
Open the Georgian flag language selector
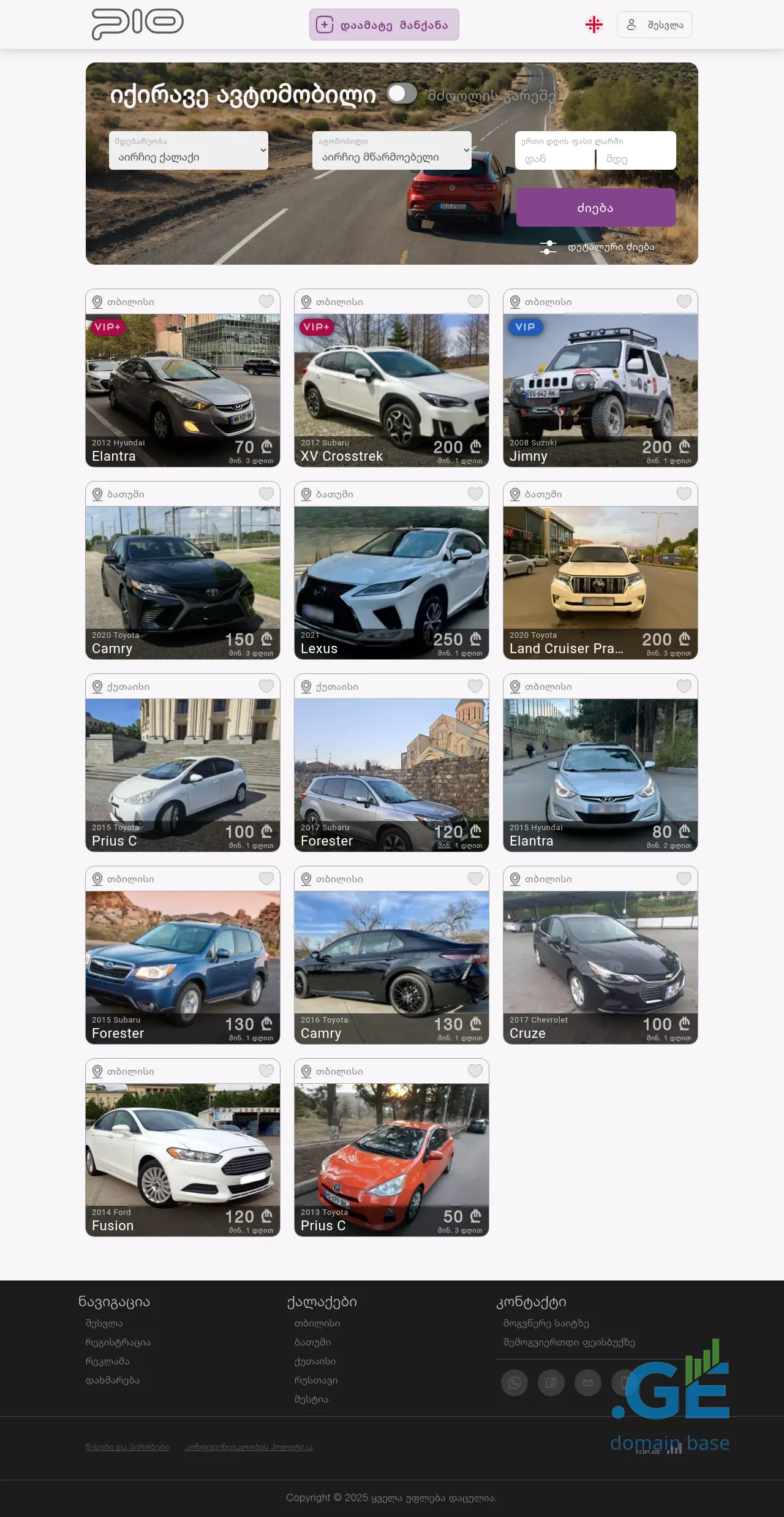point(594,25)
